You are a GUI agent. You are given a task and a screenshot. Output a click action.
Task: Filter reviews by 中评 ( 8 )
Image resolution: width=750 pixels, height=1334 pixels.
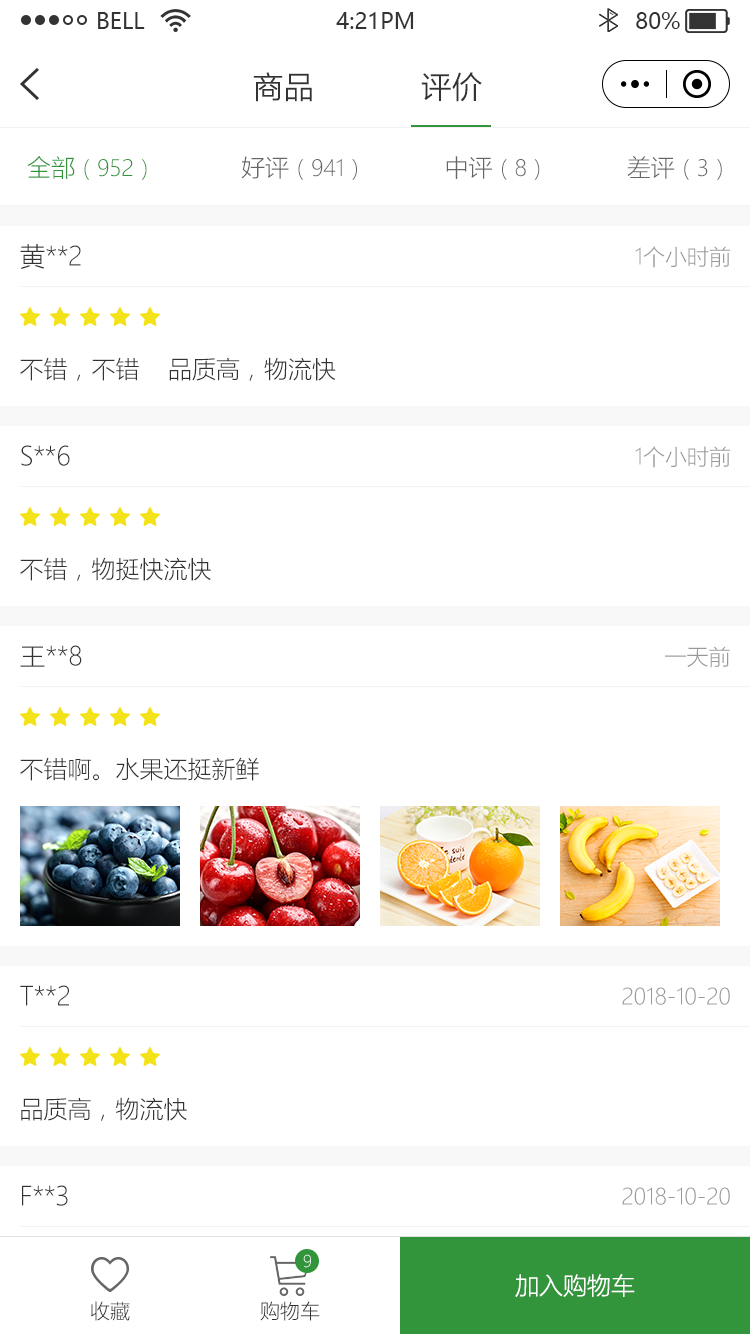point(492,168)
